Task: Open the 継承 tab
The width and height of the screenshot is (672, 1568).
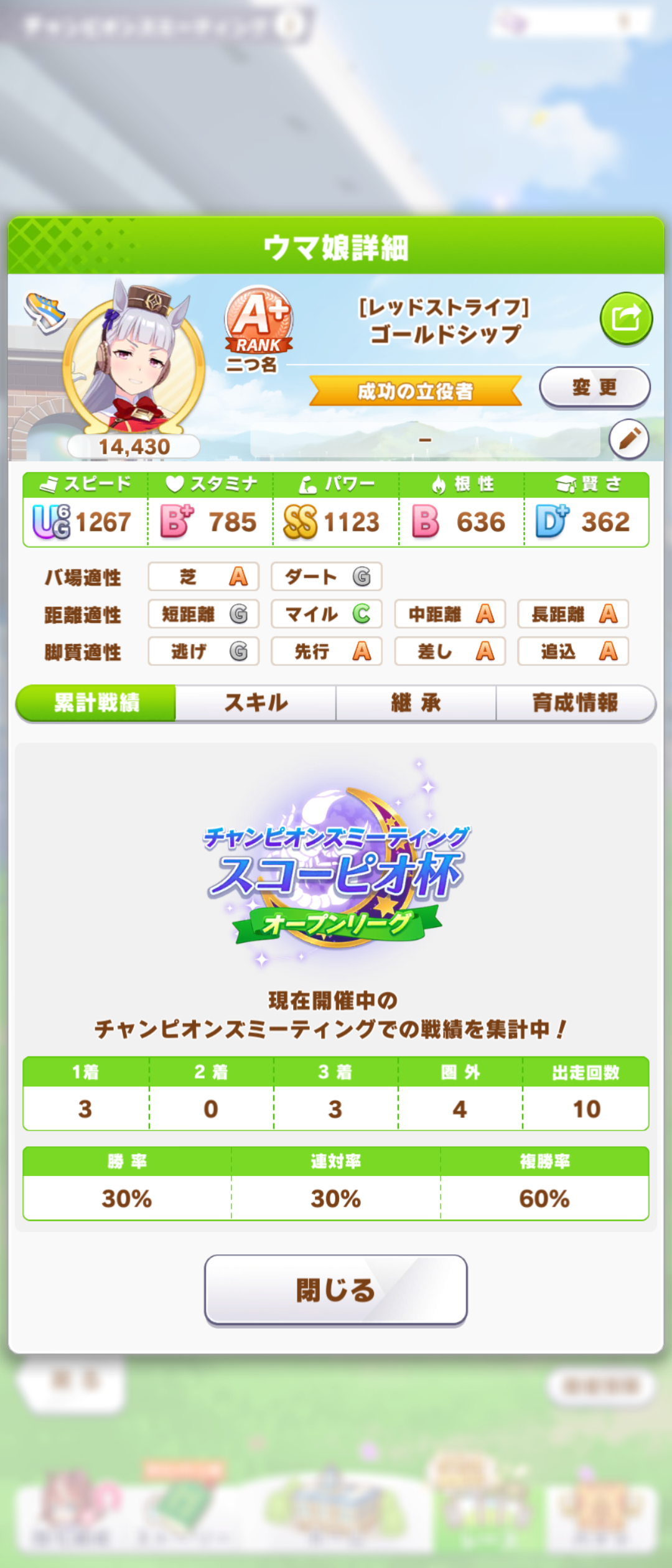Action: point(416,703)
